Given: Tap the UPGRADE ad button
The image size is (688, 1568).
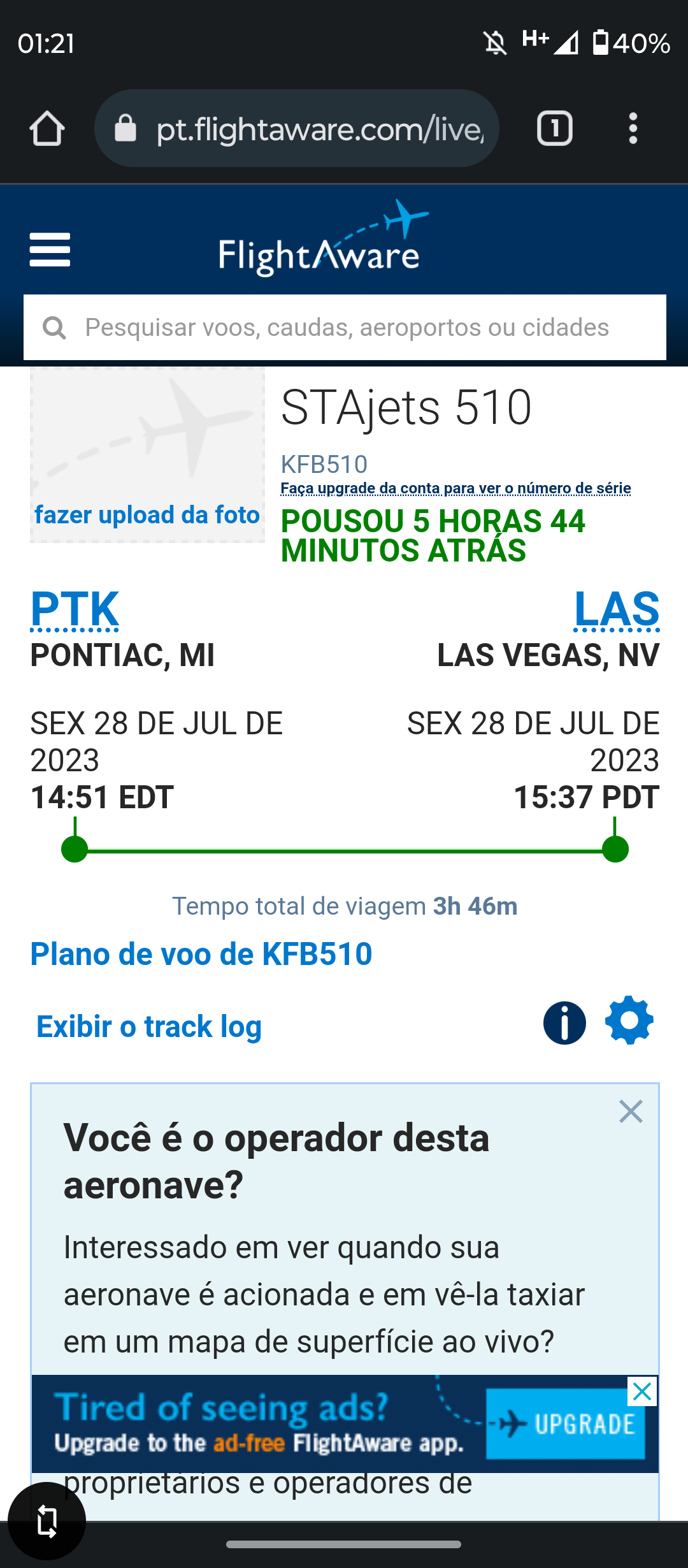Looking at the screenshot, I should pyautogui.click(x=565, y=1424).
